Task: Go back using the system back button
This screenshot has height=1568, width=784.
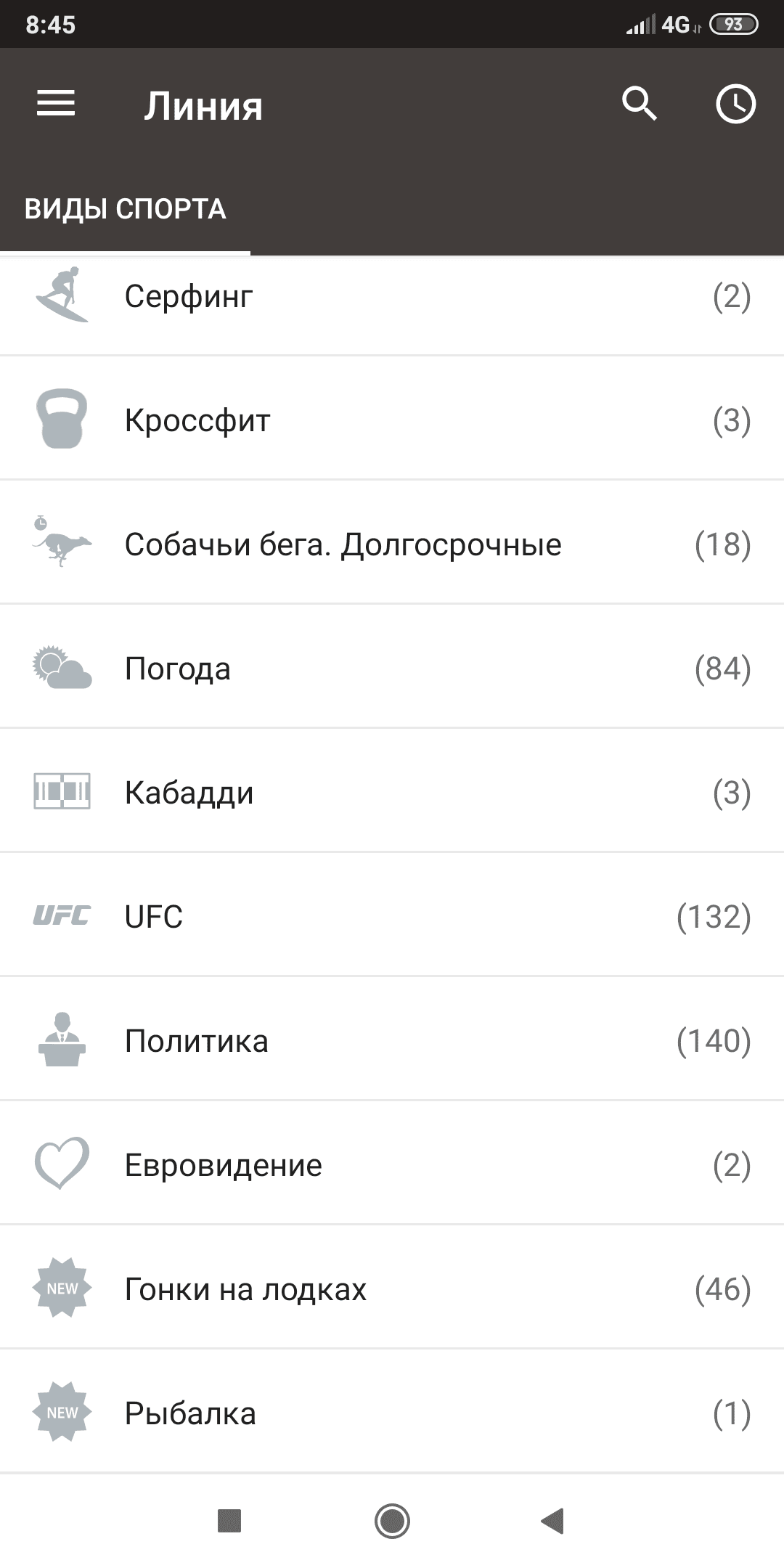Action: coord(553,1521)
